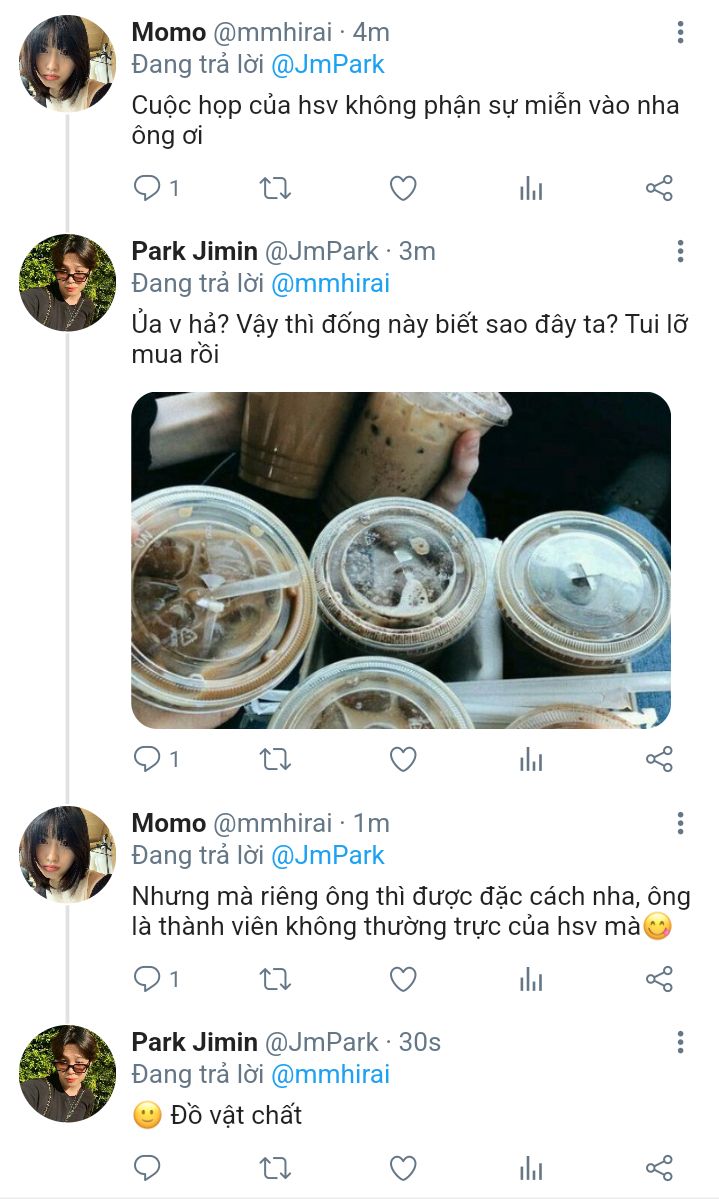
Task: Share Jimin's "Đồ vật chất" tweet
Action: click(659, 1167)
